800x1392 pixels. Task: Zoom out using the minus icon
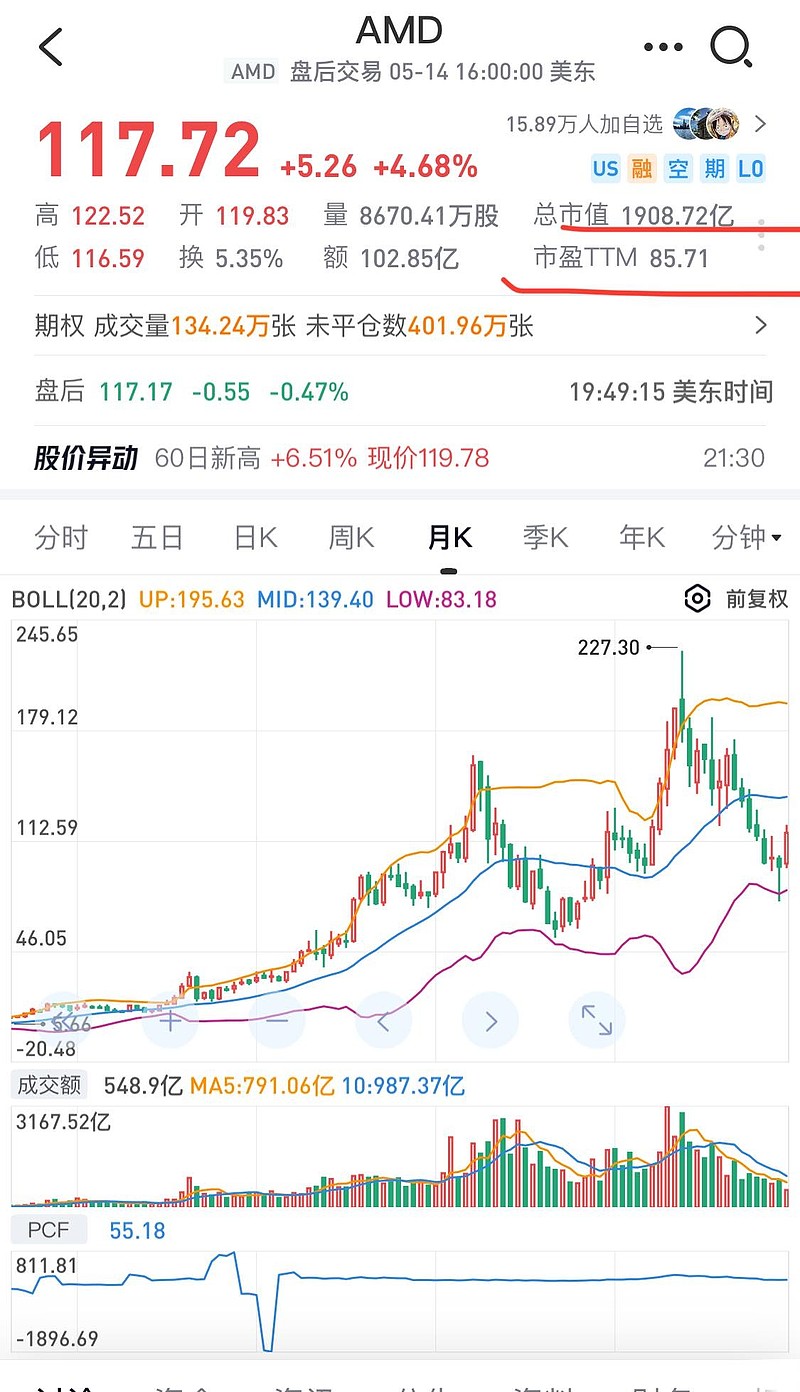277,1021
